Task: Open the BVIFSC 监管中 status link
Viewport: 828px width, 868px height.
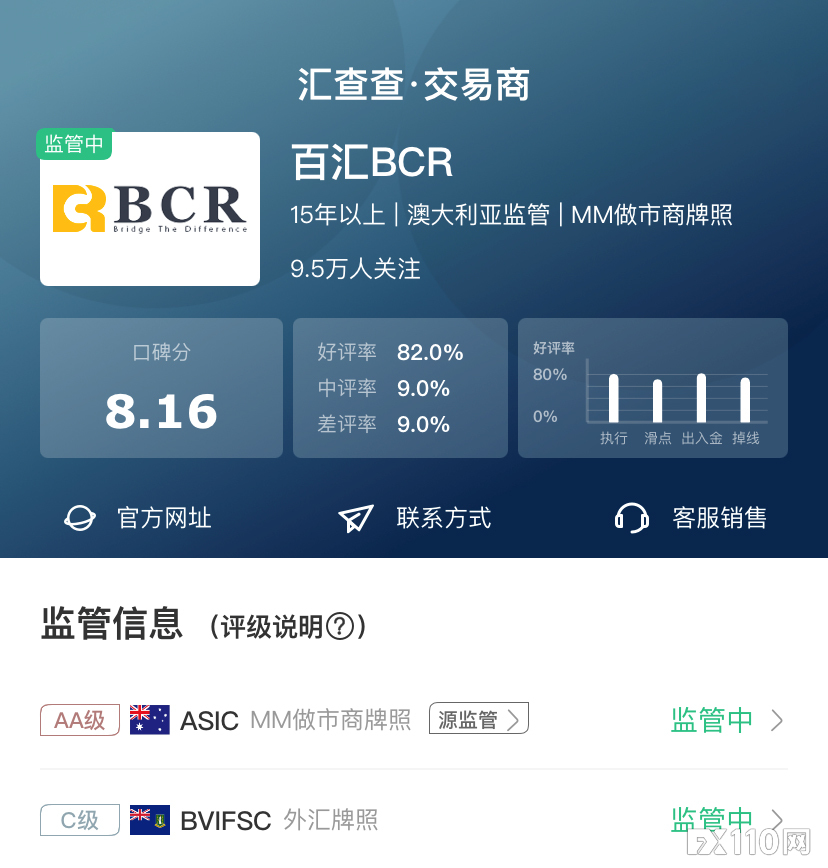Action: coord(713,820)
